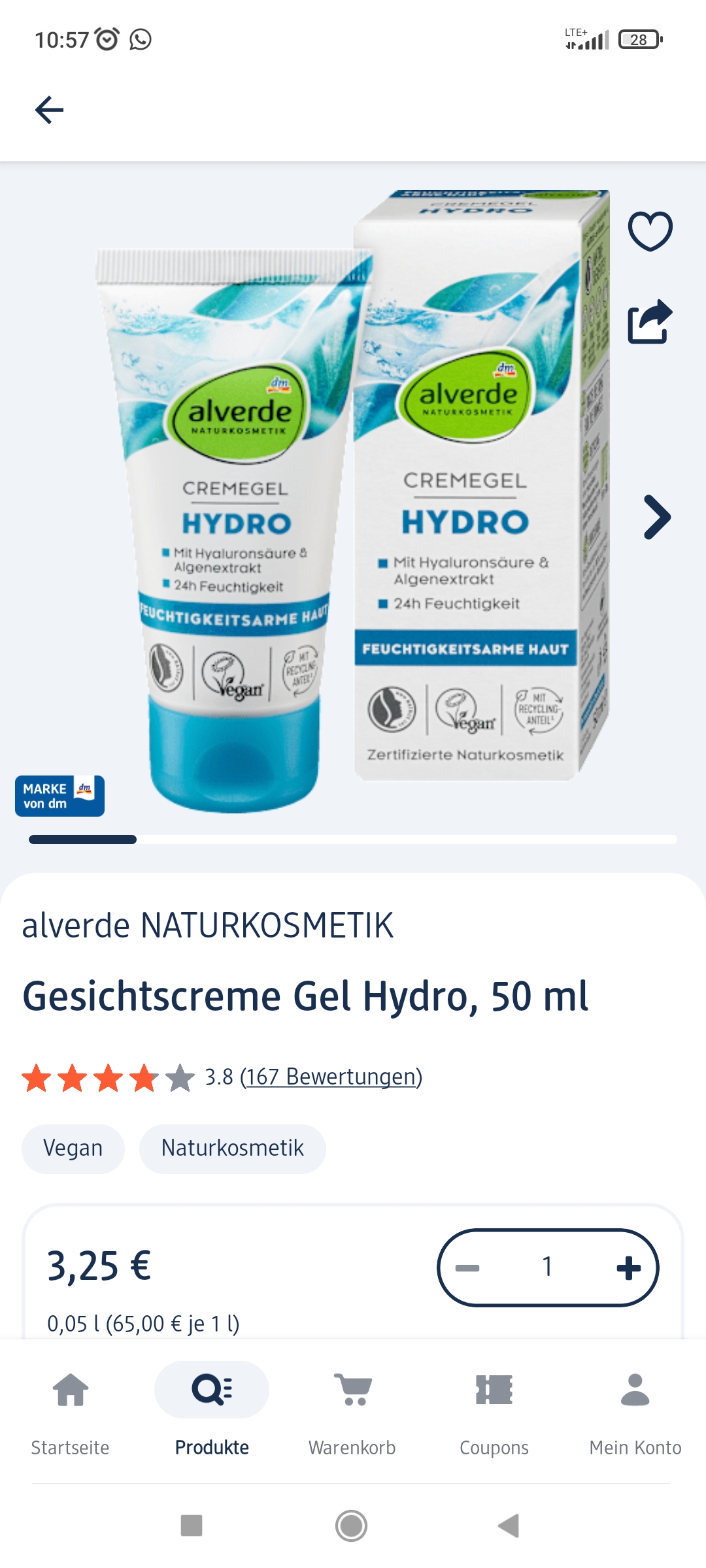Share this alverde product
The image size is (706, 1568).
pyautogui.click(x=650, y=321)
